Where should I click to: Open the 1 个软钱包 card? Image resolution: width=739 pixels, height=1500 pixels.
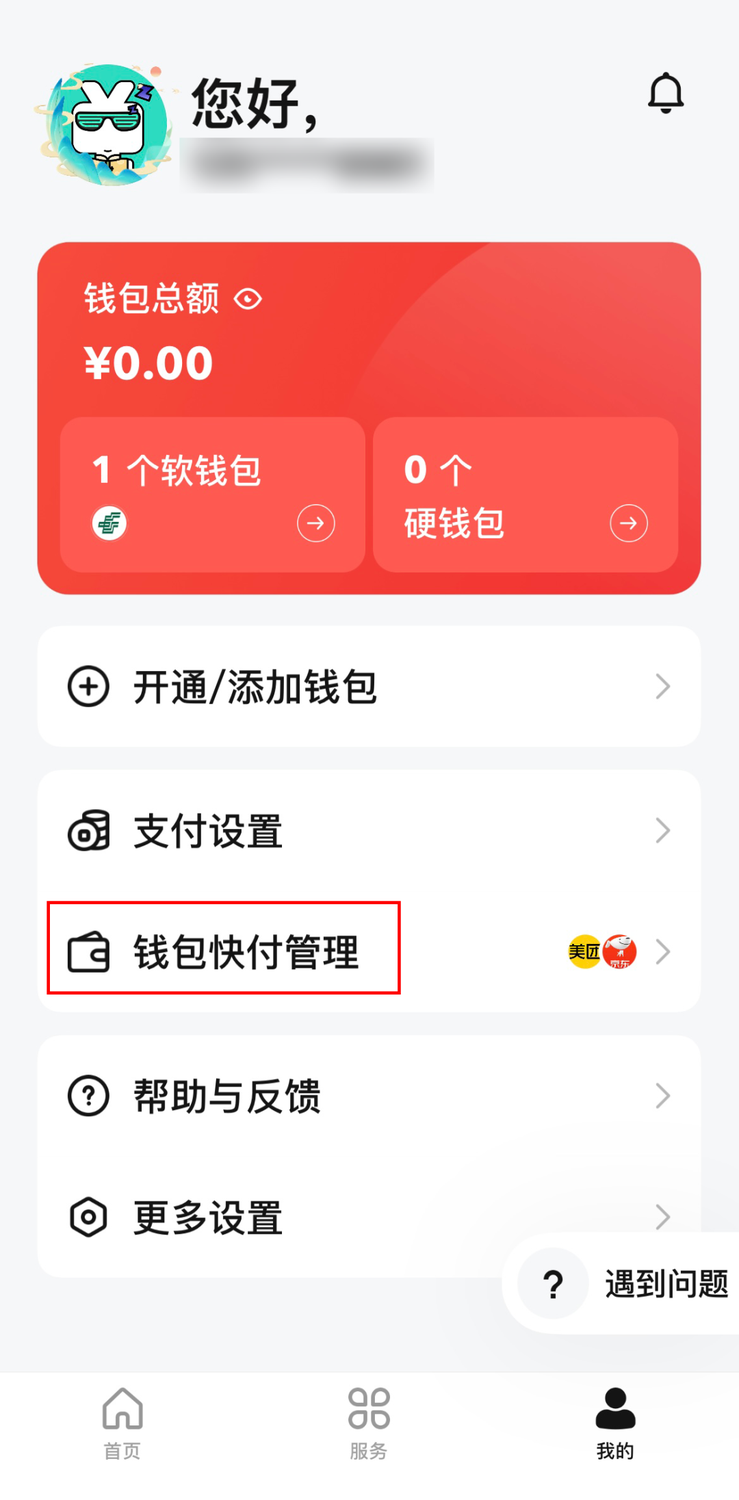point(212,494)
